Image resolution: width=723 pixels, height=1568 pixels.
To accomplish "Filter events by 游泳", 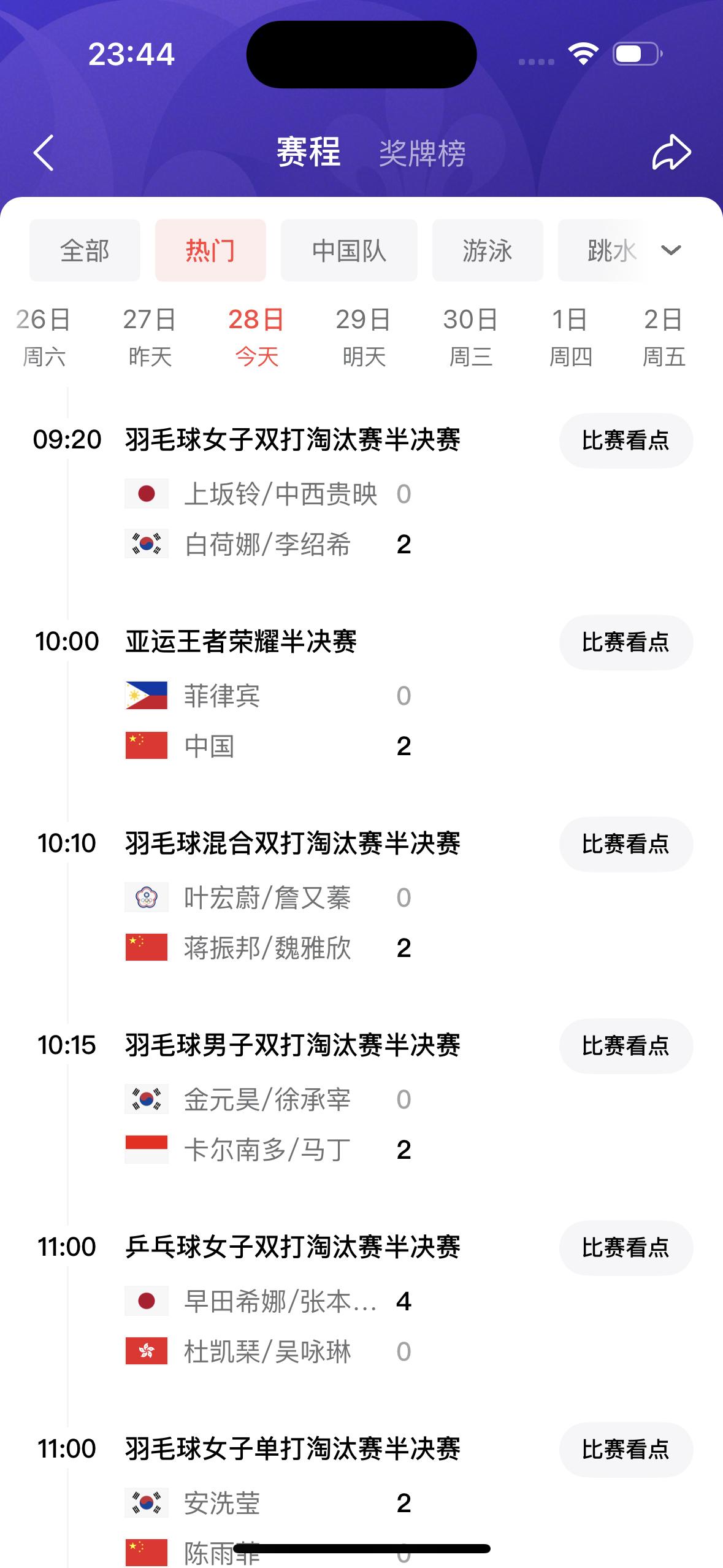I will (488, 250).
